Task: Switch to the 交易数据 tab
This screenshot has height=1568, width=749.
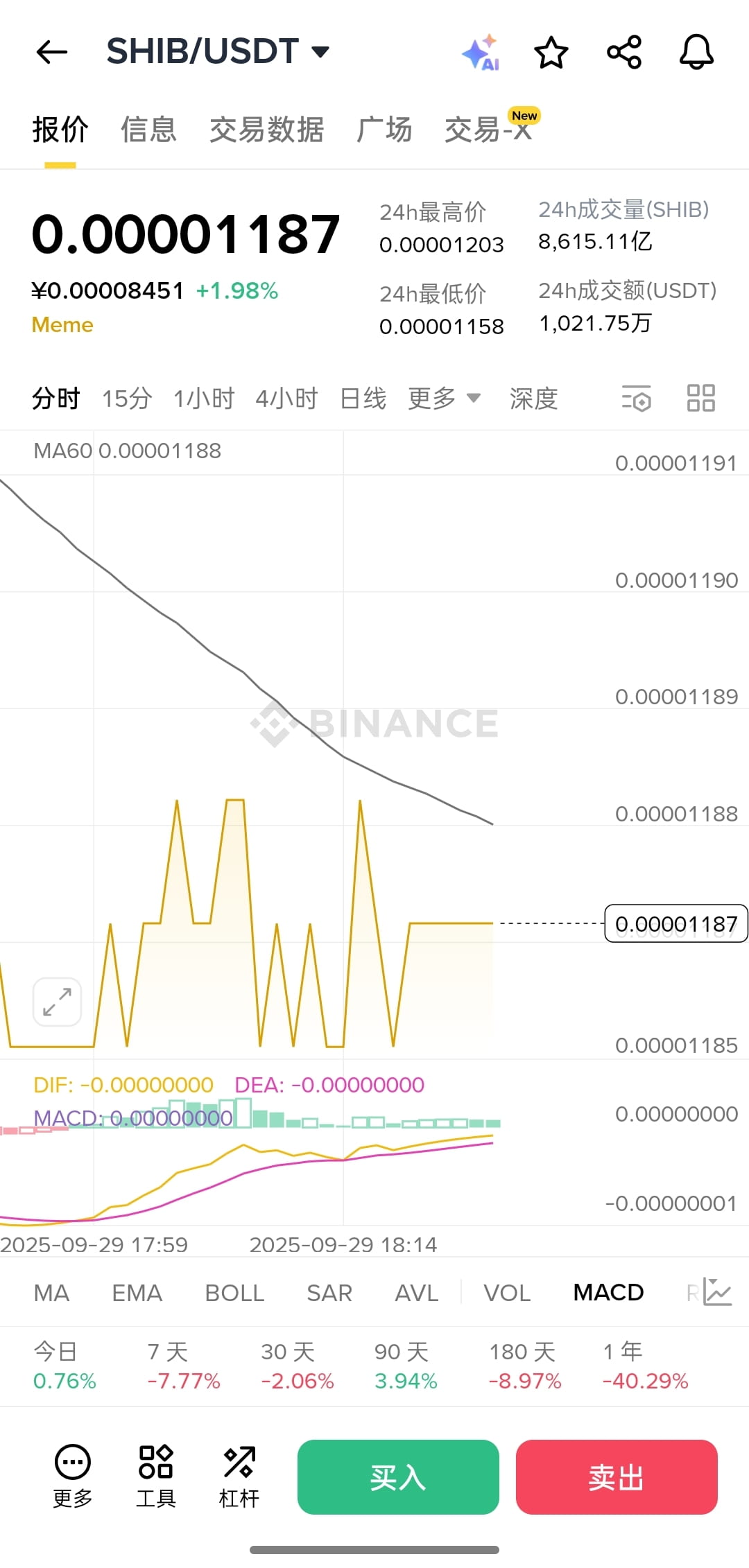Action: [x=266, y=130]
